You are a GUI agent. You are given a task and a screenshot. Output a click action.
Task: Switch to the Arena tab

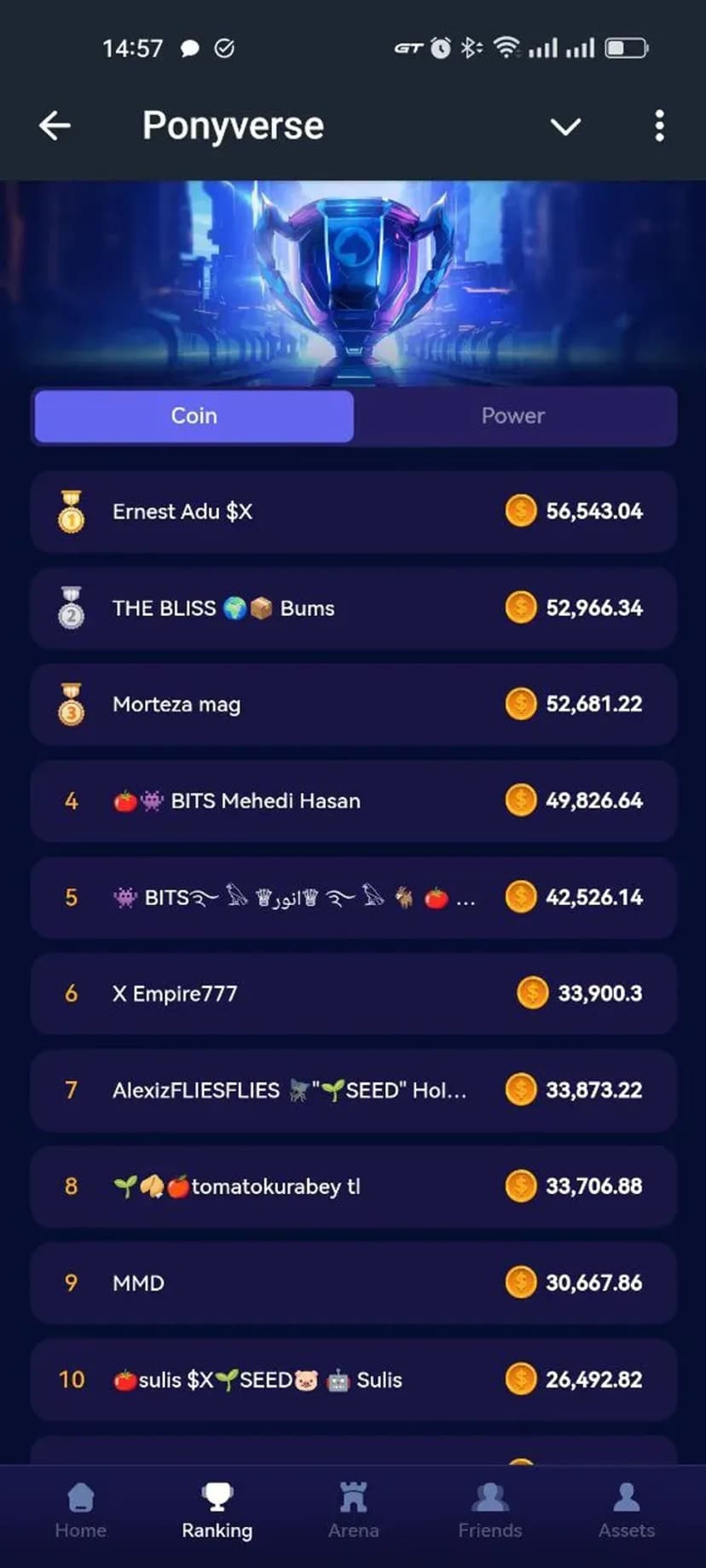tap(353, 1511)
